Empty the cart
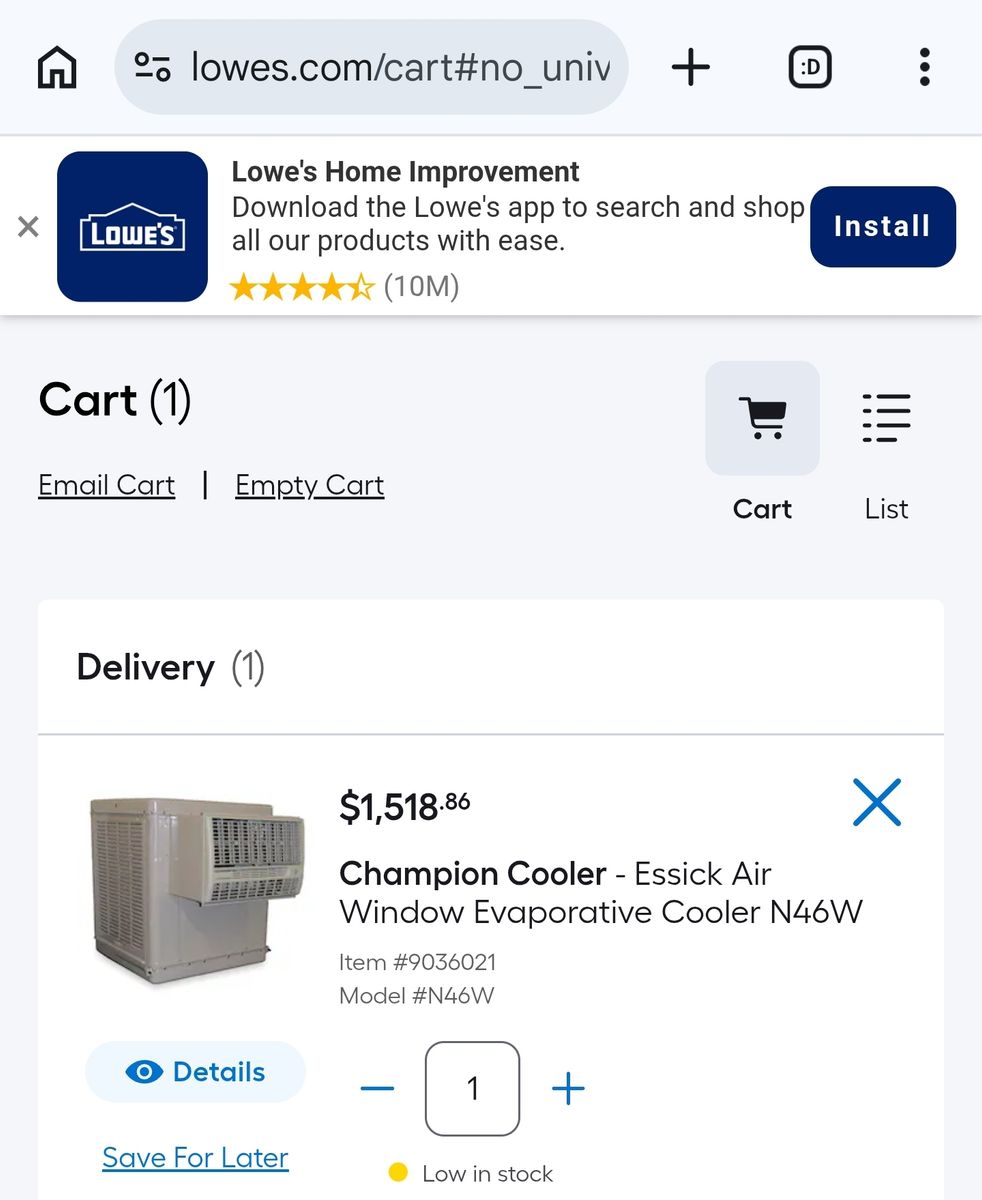The image size is (982, 1200). pyautogui.click(x=309, y=485)
